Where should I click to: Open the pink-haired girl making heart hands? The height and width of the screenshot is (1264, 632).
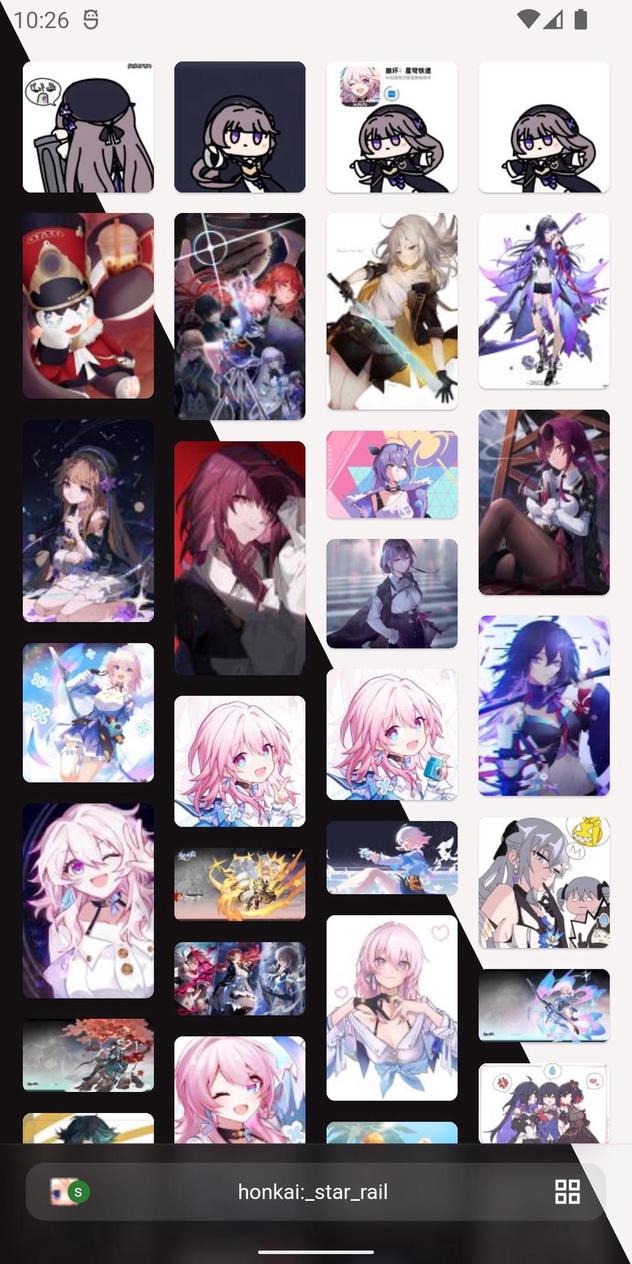(391, 1007)
